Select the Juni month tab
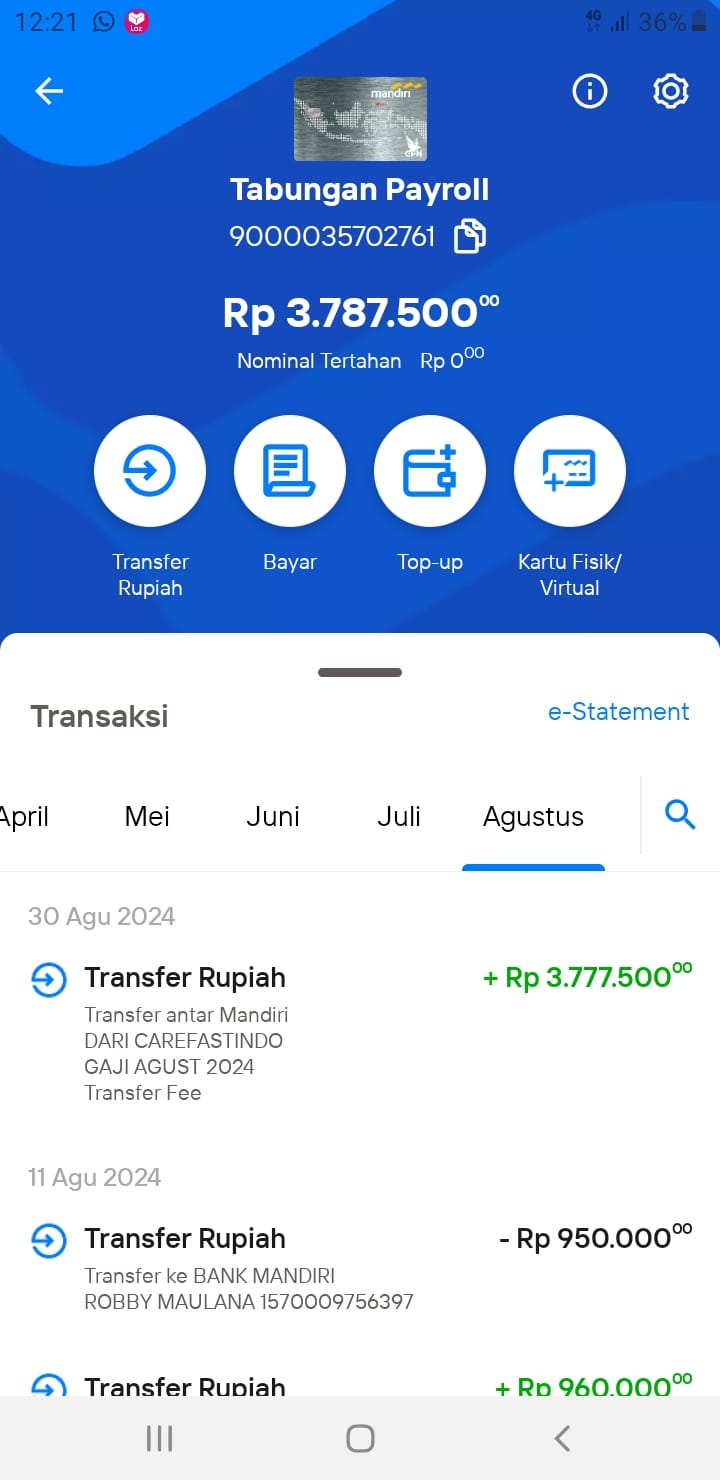 coord(273,817)
